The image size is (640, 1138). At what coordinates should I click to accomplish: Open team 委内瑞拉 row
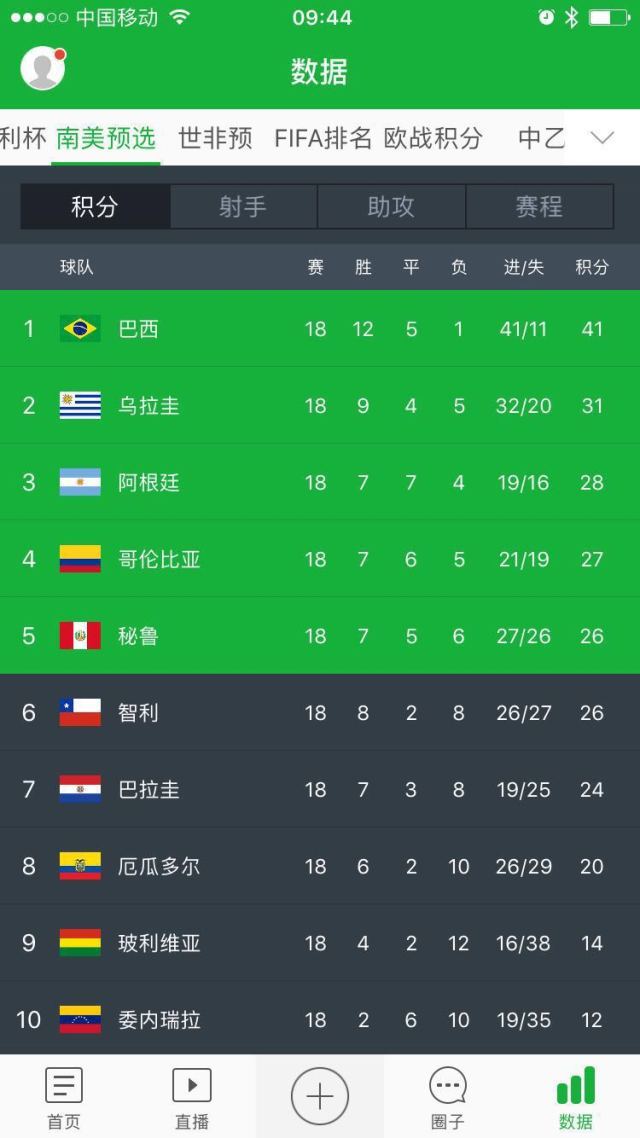[320, 1019]
